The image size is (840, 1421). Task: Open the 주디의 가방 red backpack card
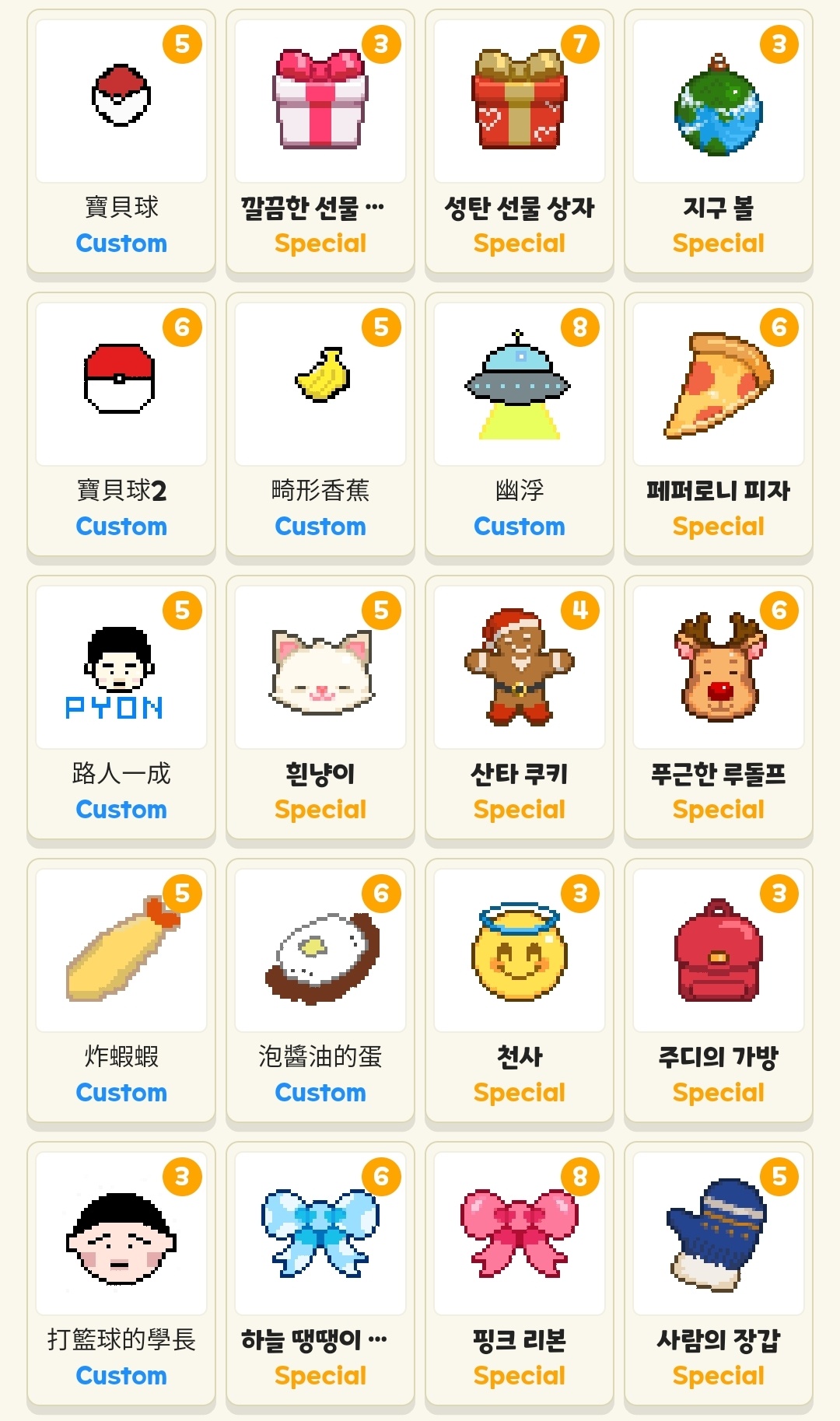pos(719,991)
